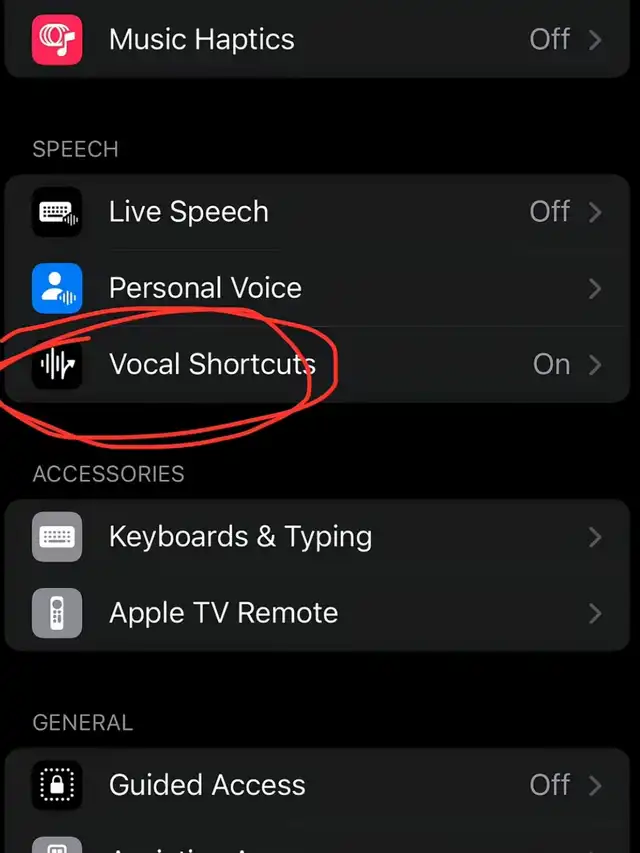Screen dimensions: 640x853
Task: Open the Live Speech row
Action: pyautogui.click(x=320, y=212)
